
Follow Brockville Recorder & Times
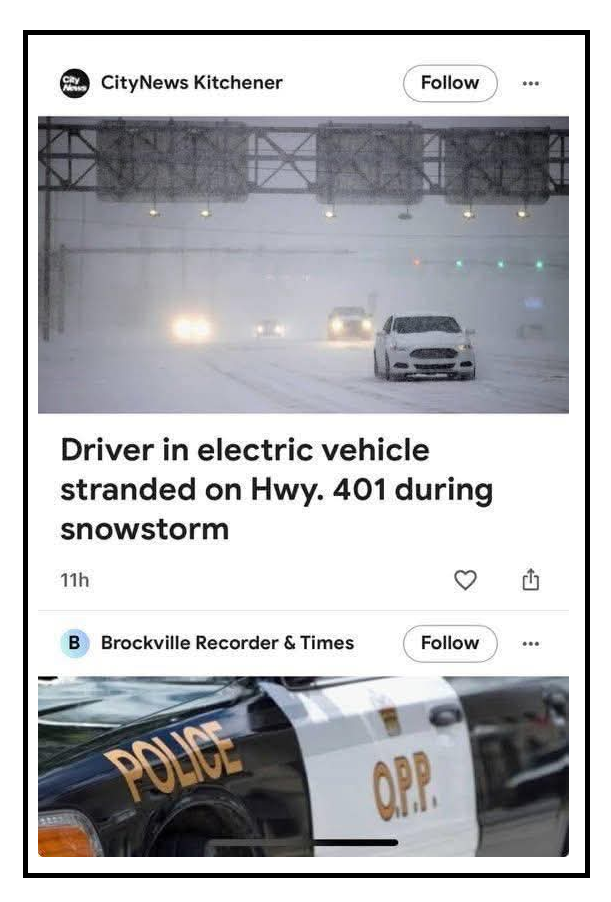(449, 643)
